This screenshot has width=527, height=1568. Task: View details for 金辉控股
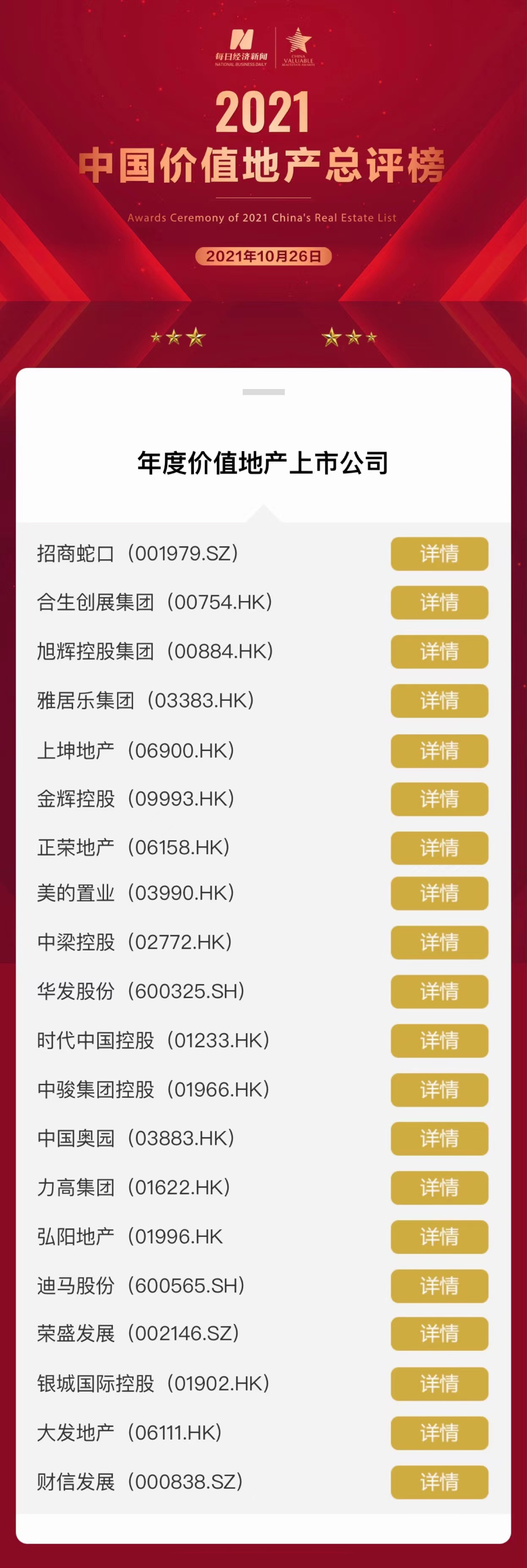[439, 799]
